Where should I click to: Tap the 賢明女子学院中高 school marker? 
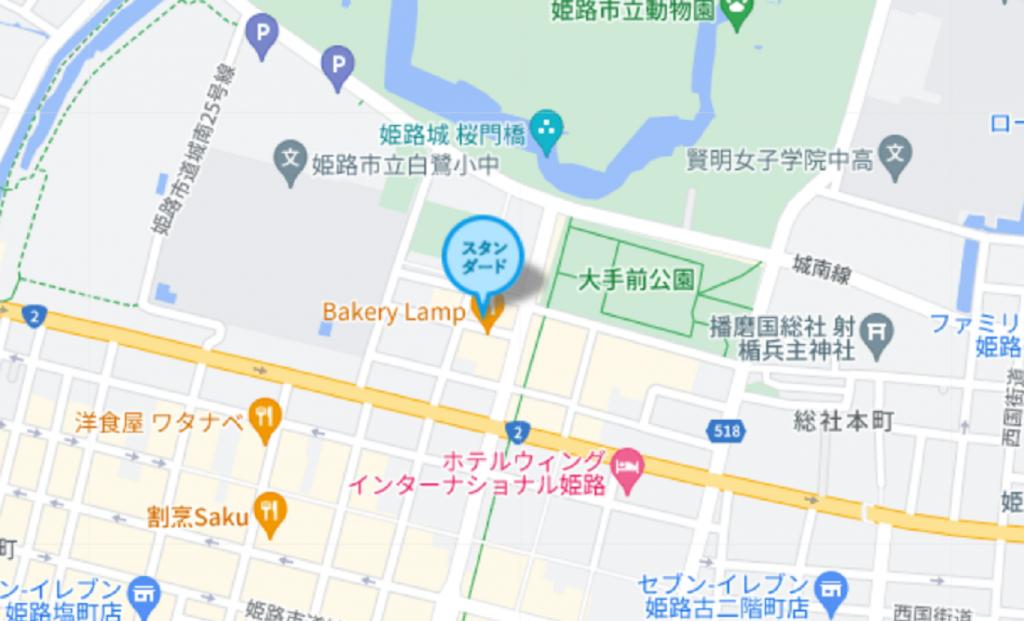coord(897,156)
